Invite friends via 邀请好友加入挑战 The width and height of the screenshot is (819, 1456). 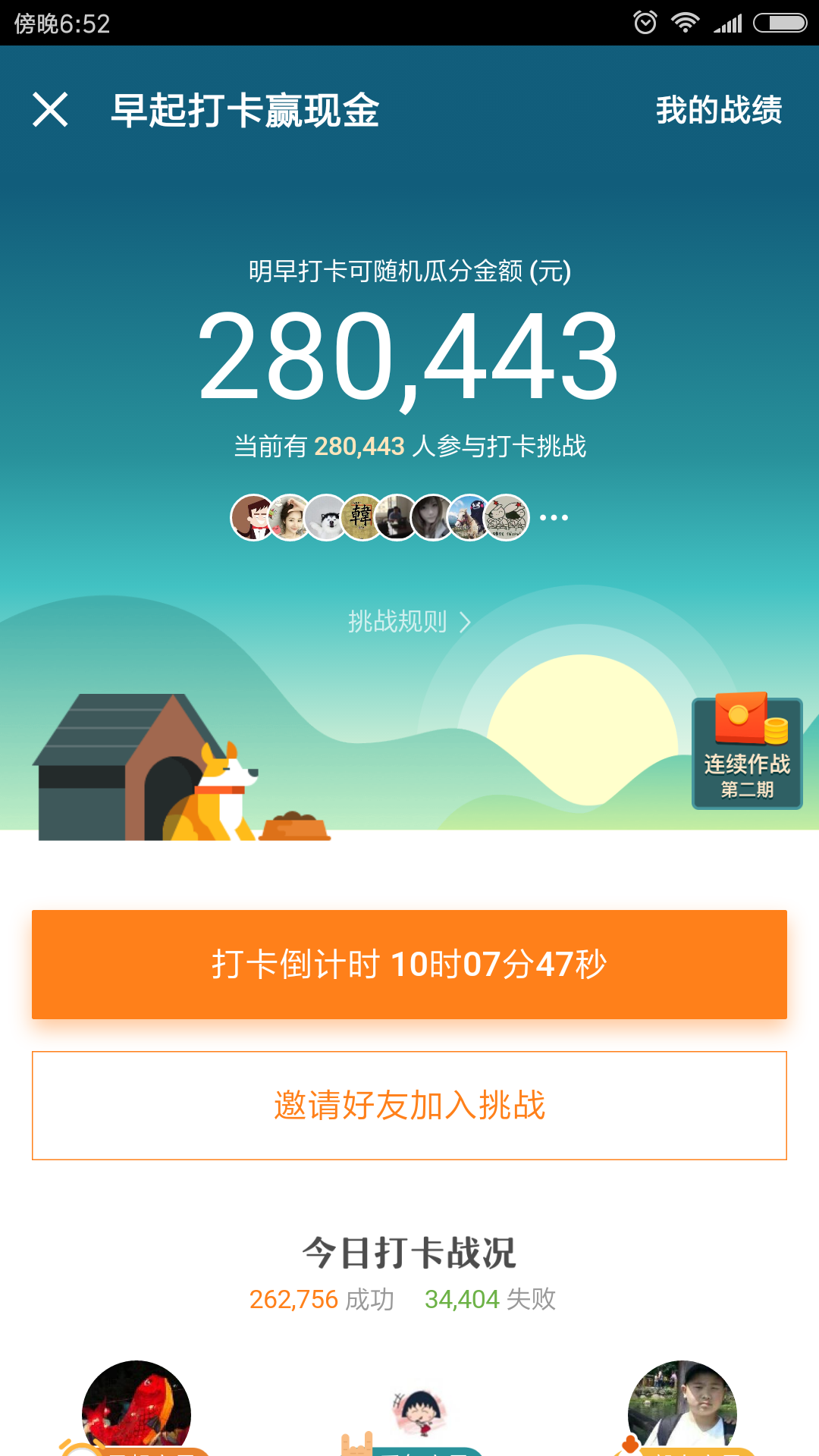pos(409,1105)
